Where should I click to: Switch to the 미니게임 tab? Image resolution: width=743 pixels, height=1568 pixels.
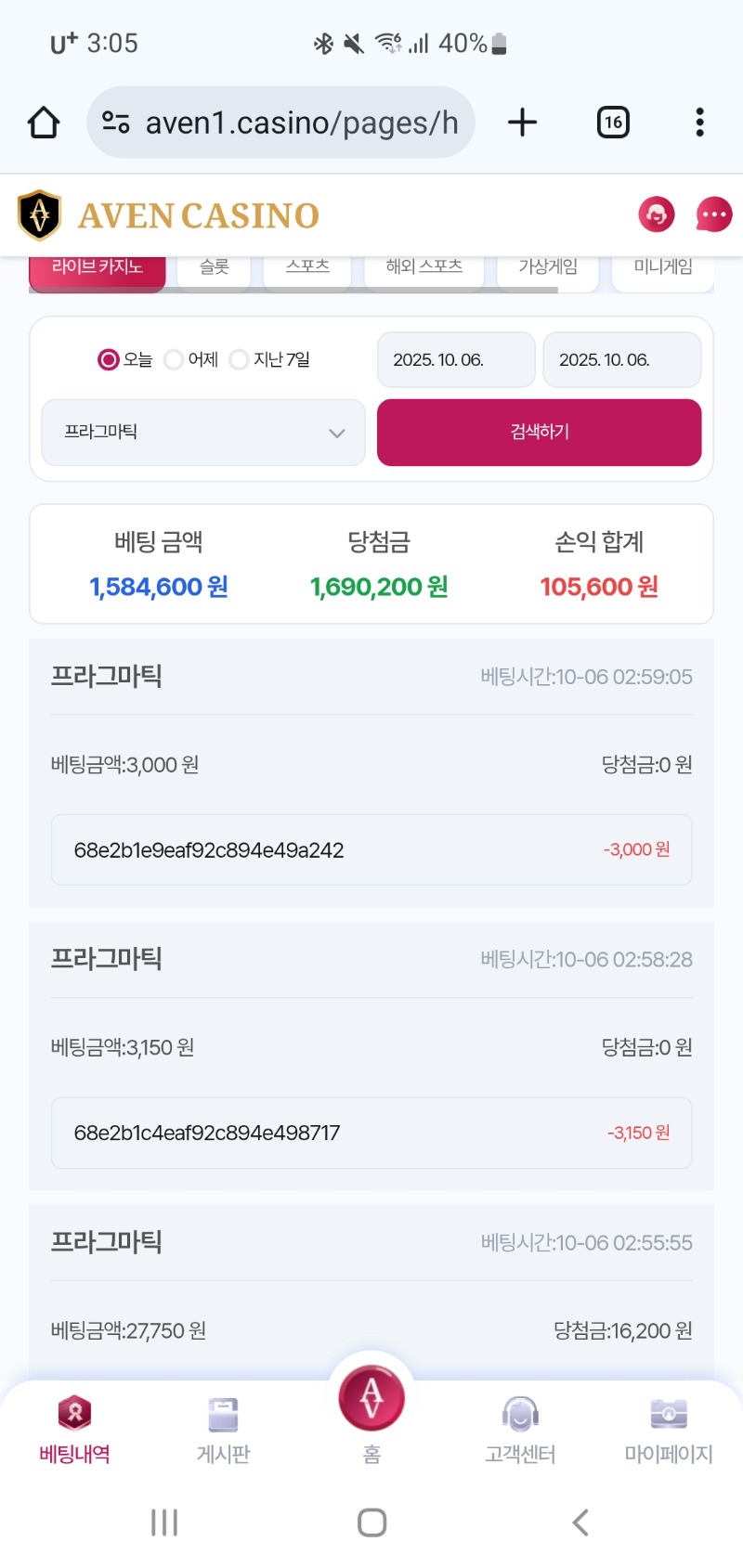(662, 269)
